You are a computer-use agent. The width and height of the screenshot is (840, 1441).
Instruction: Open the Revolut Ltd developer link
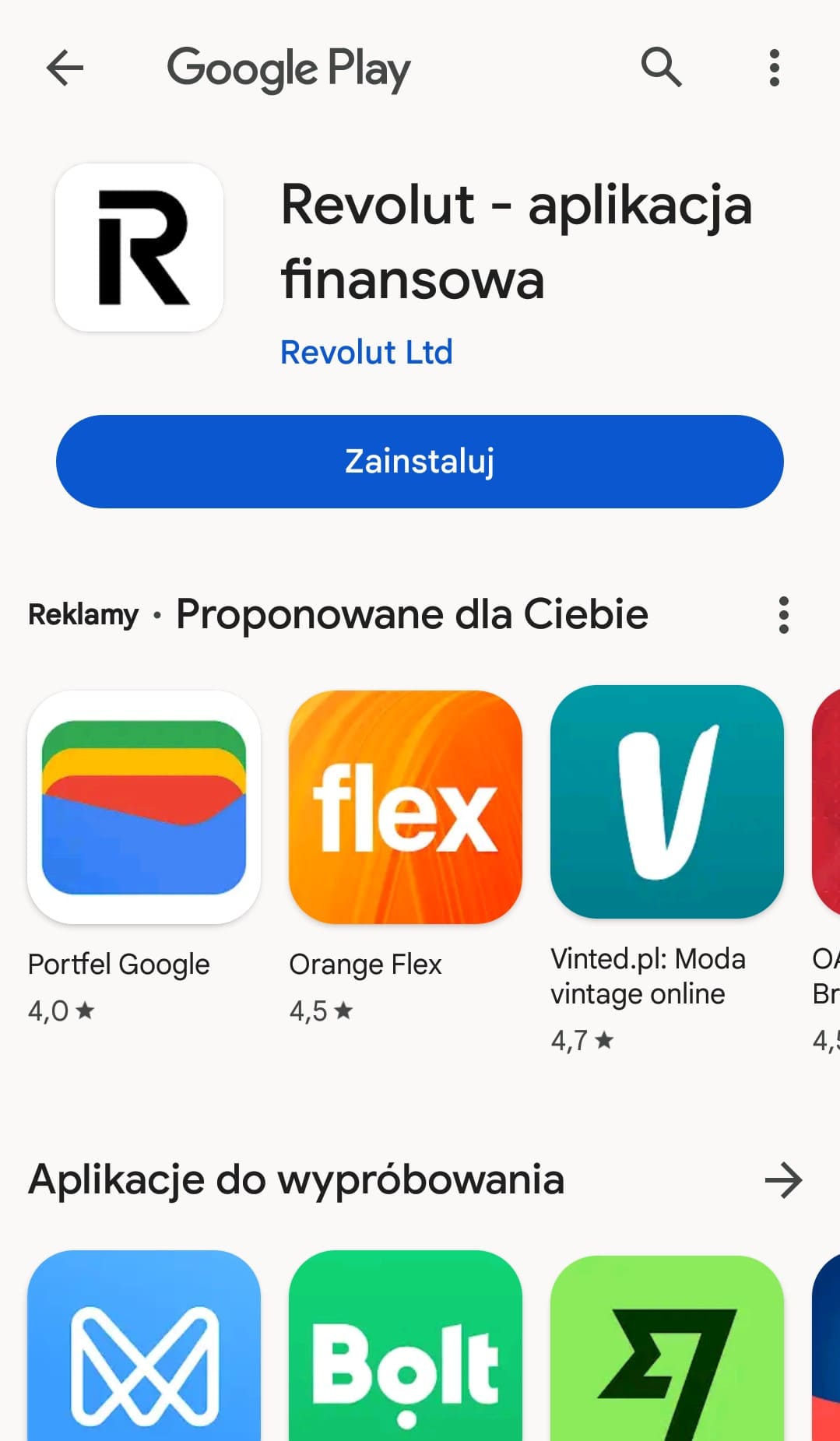[x=366, y=352]
